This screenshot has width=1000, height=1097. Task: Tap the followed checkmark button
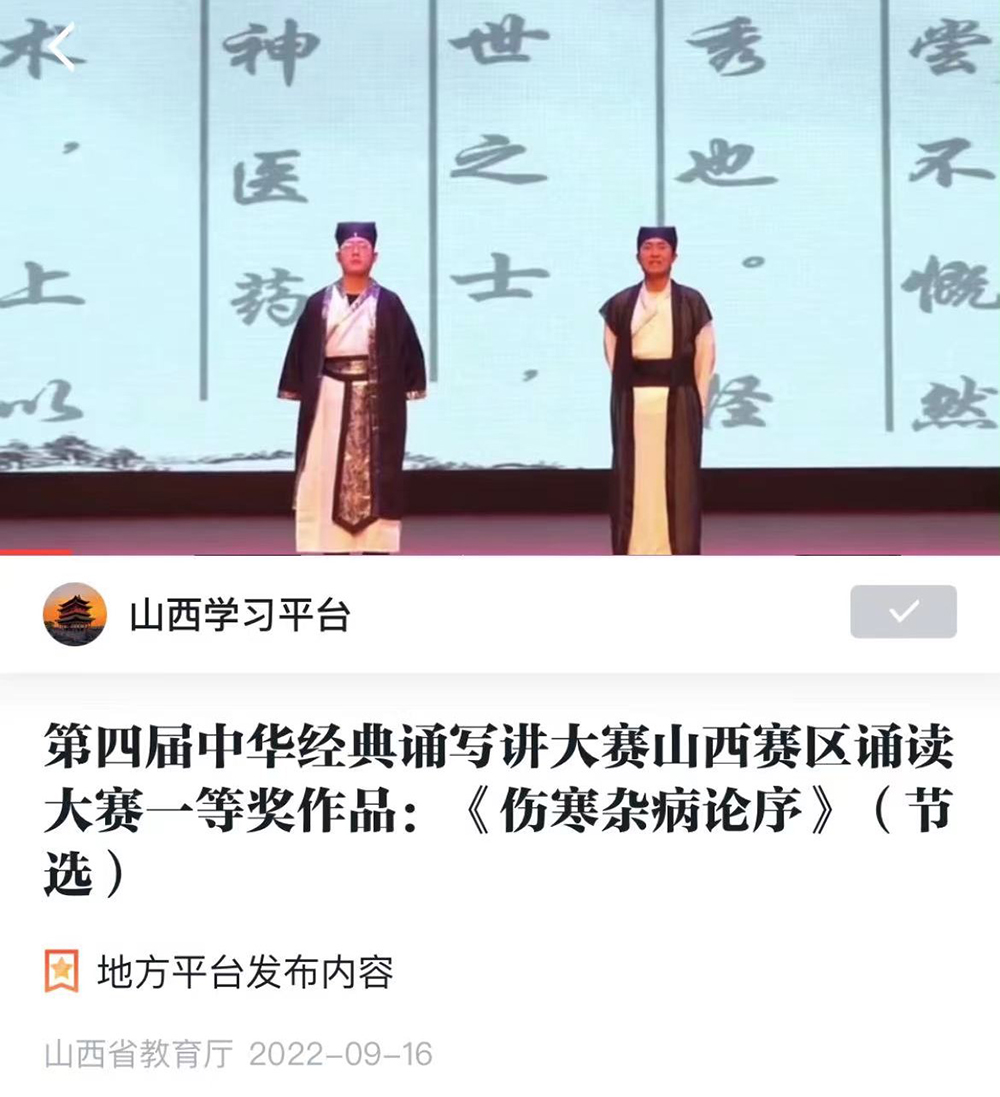coord(903,612)
